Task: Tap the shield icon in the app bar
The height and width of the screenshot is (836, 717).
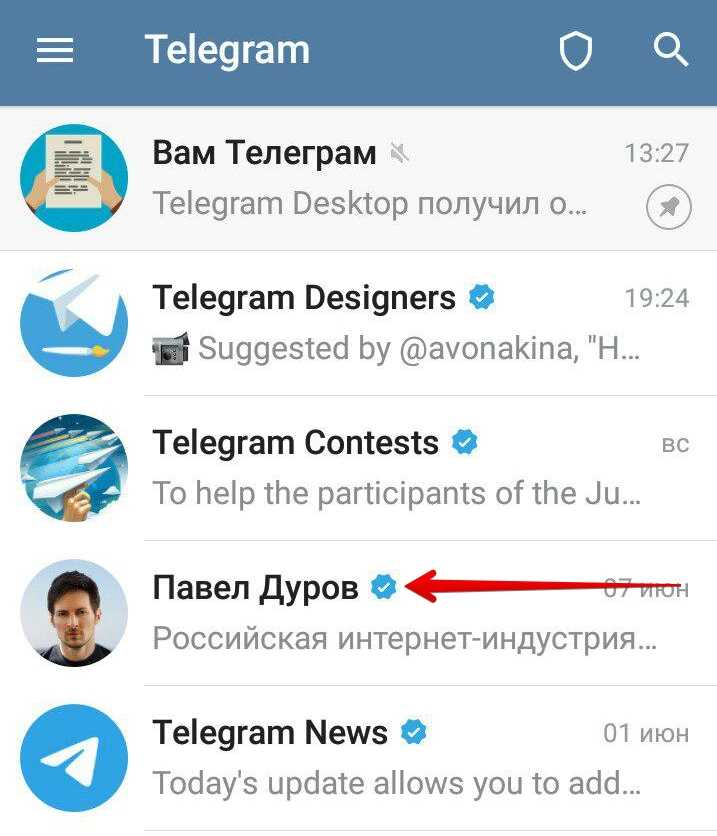Action: pos(575,50)
